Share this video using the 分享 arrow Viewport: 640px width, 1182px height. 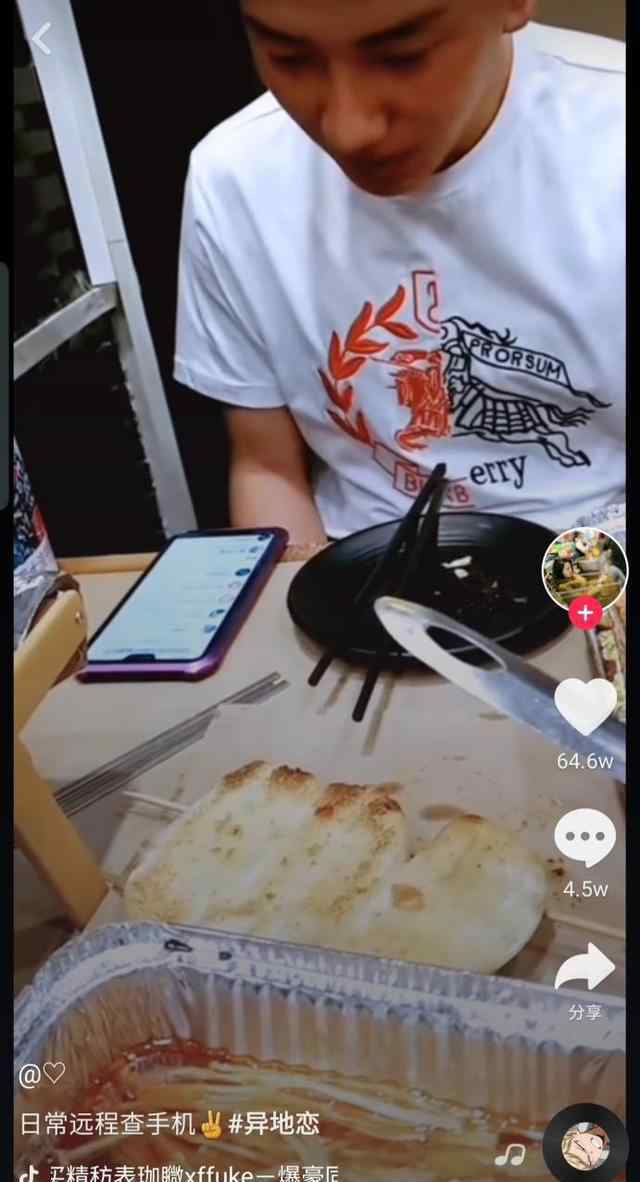pos(585,967)
